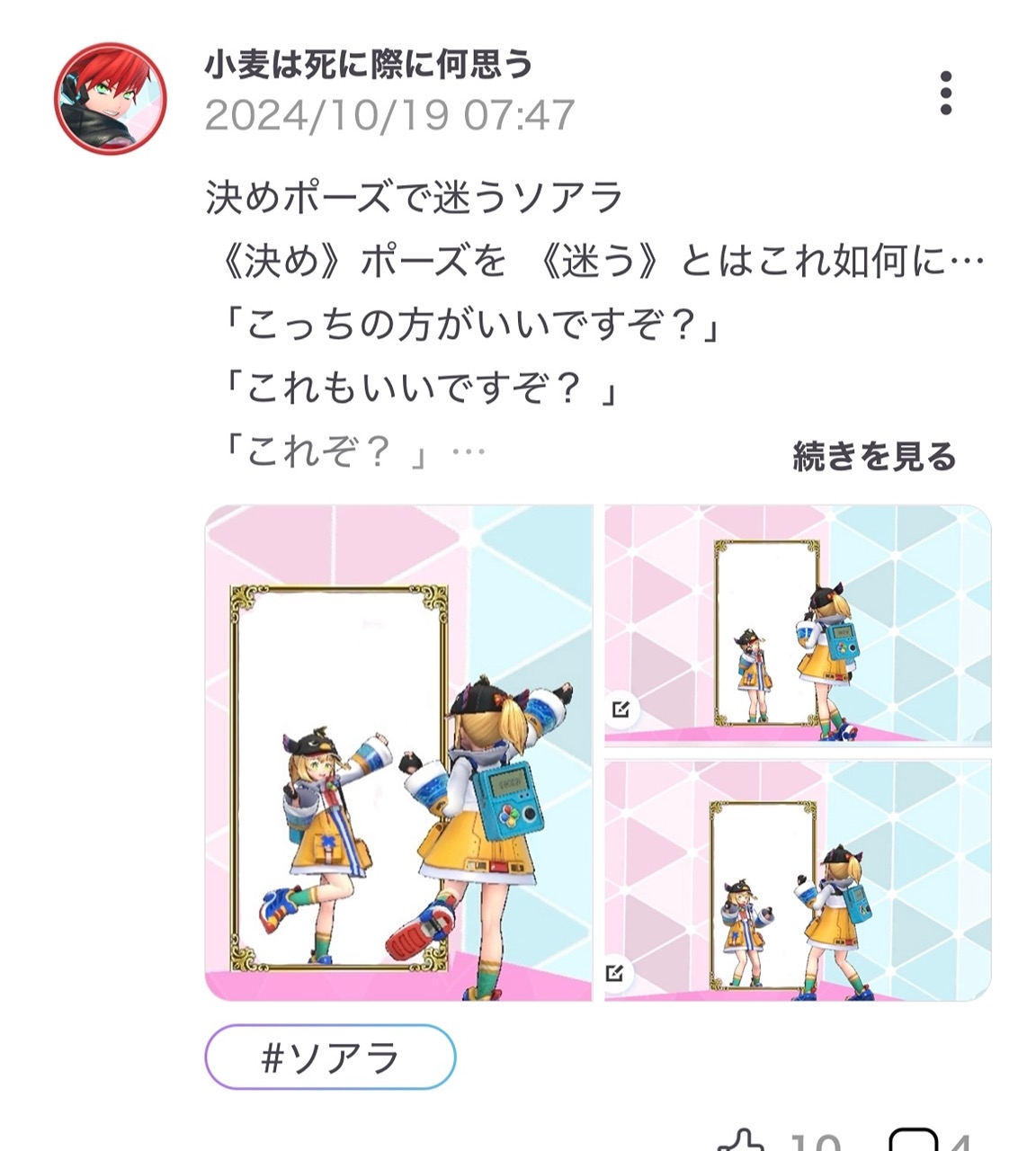Open the red-haired poster's avatar
The height and width of the screenshot is (1151, 1036).
pos(110,98)
